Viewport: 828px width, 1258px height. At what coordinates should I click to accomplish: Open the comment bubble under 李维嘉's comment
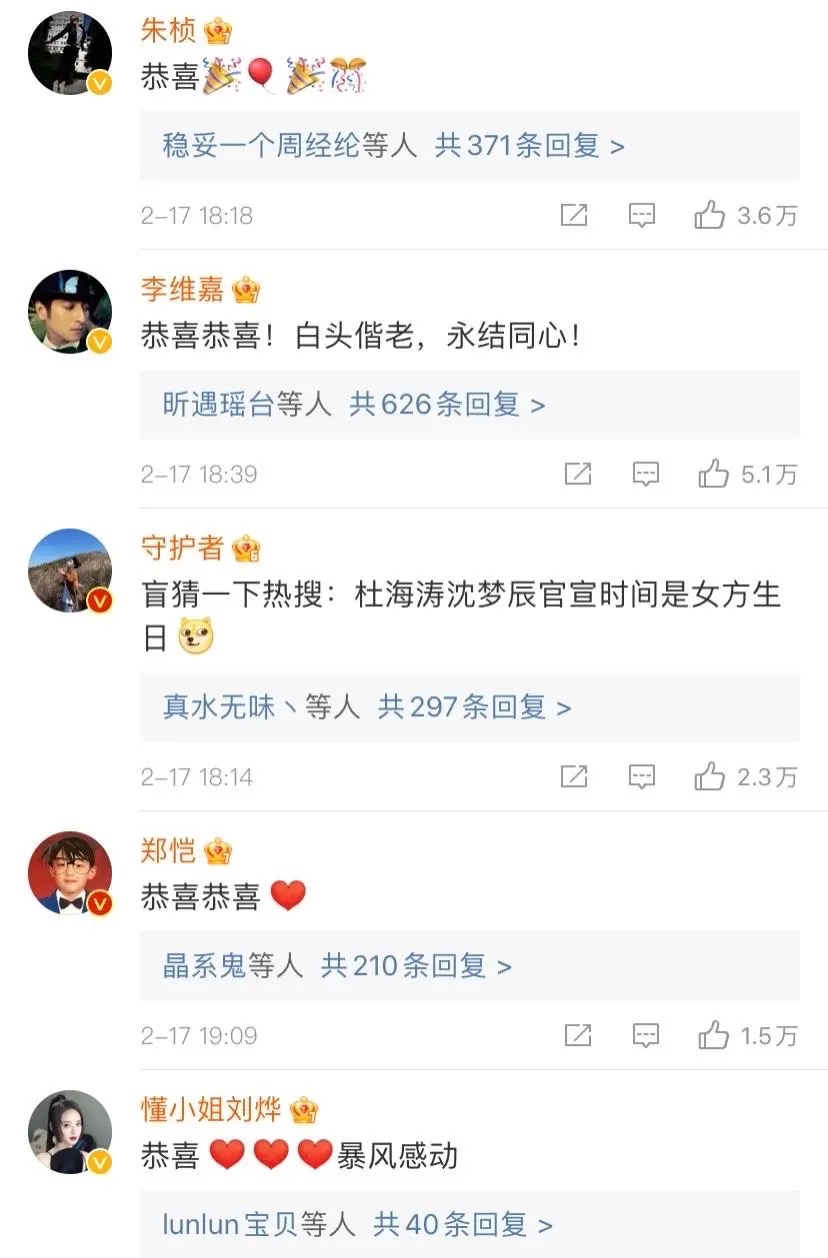[x=643, y=474]
